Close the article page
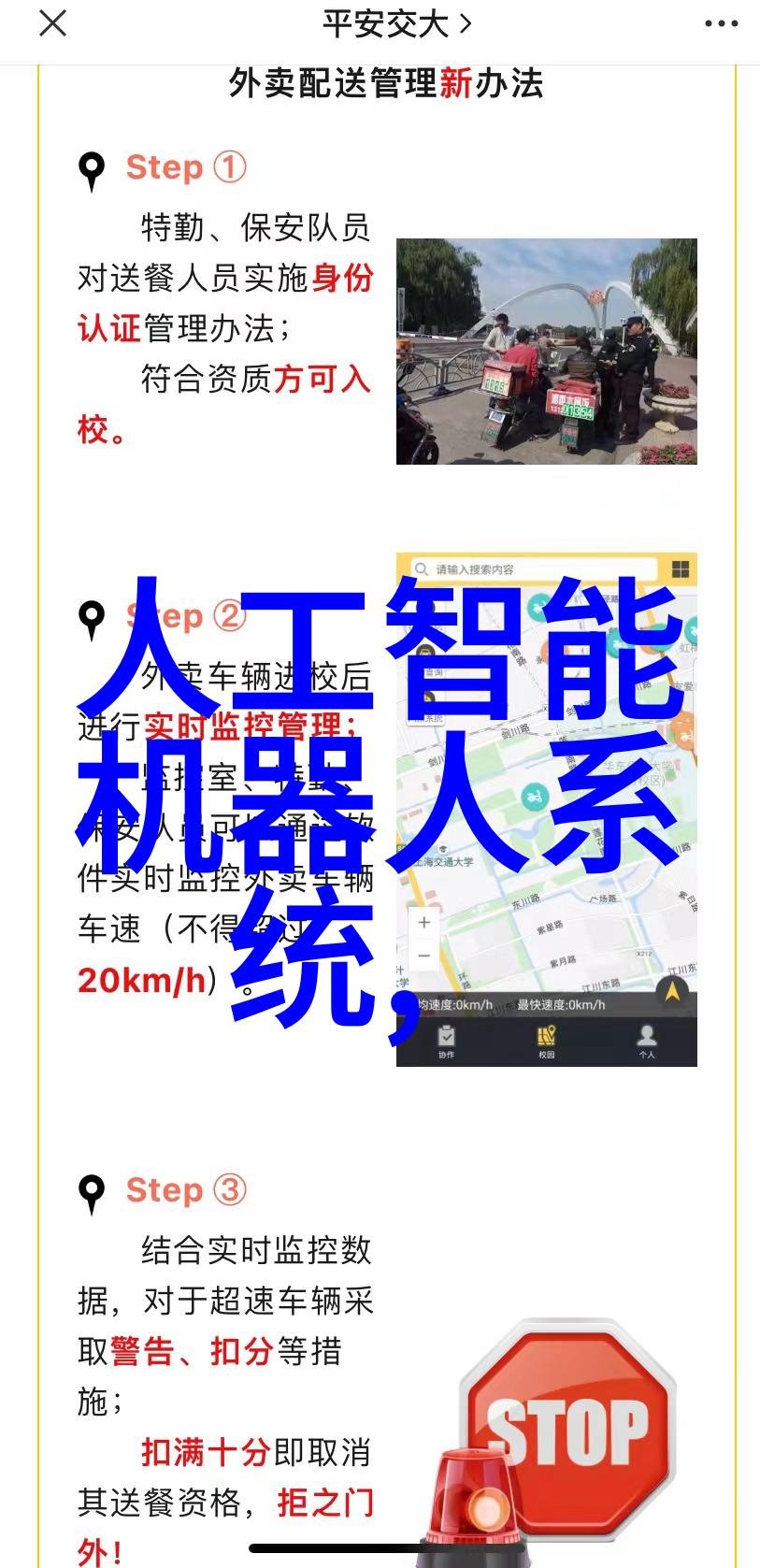 tap(53, 24)
